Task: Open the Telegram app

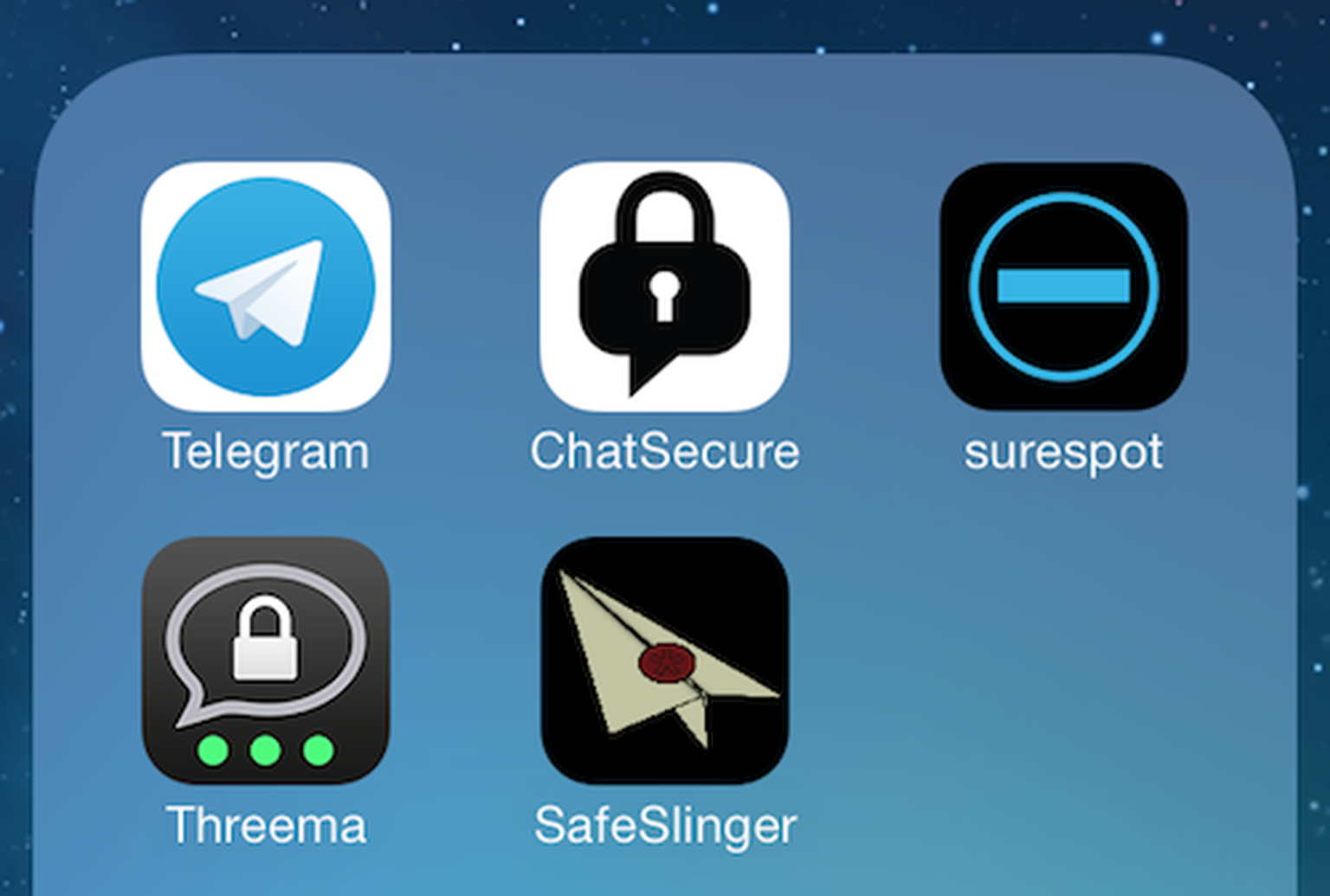Action: (x=266, y=287)
